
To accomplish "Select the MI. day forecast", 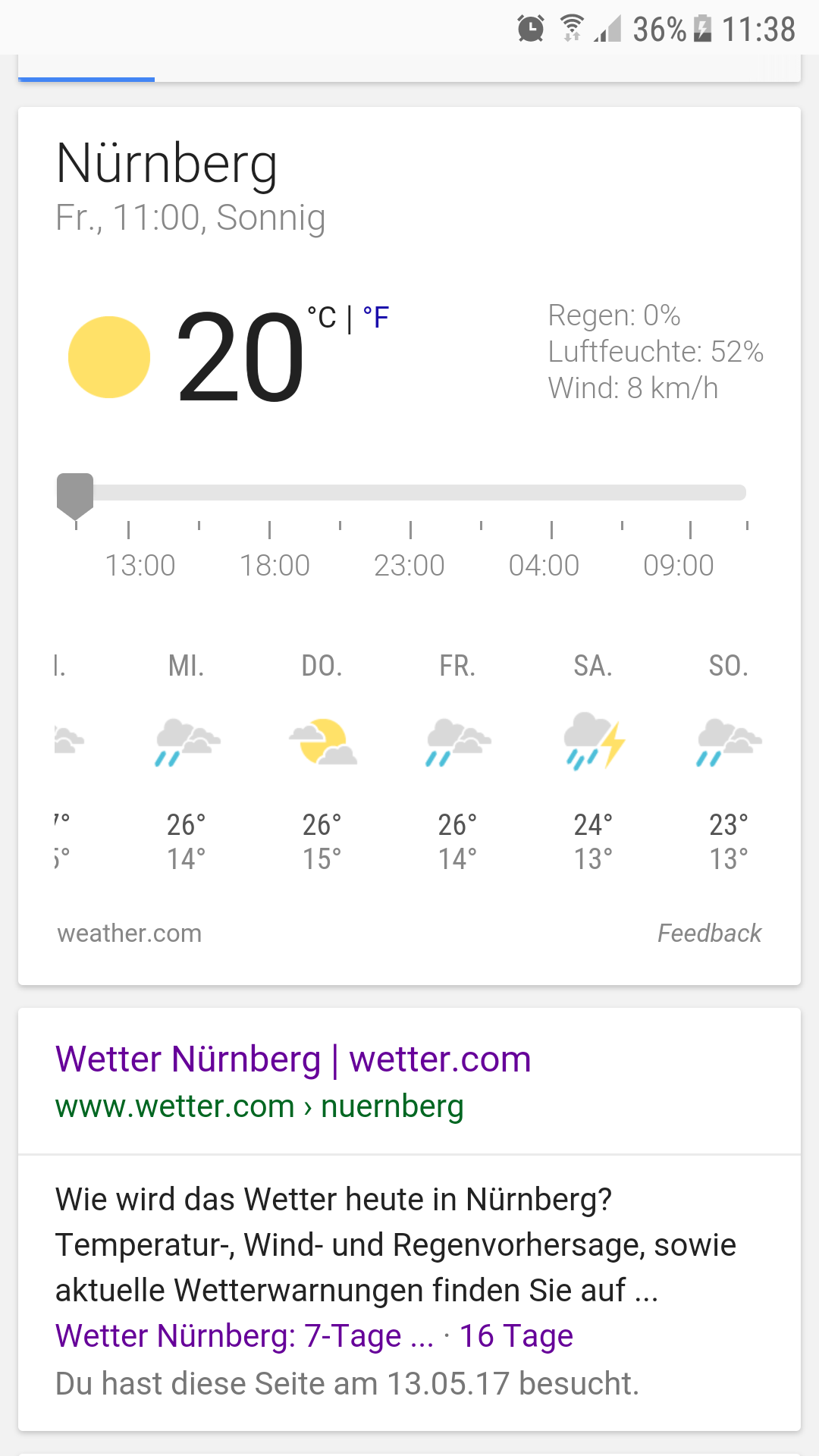I will pos(187,761).
